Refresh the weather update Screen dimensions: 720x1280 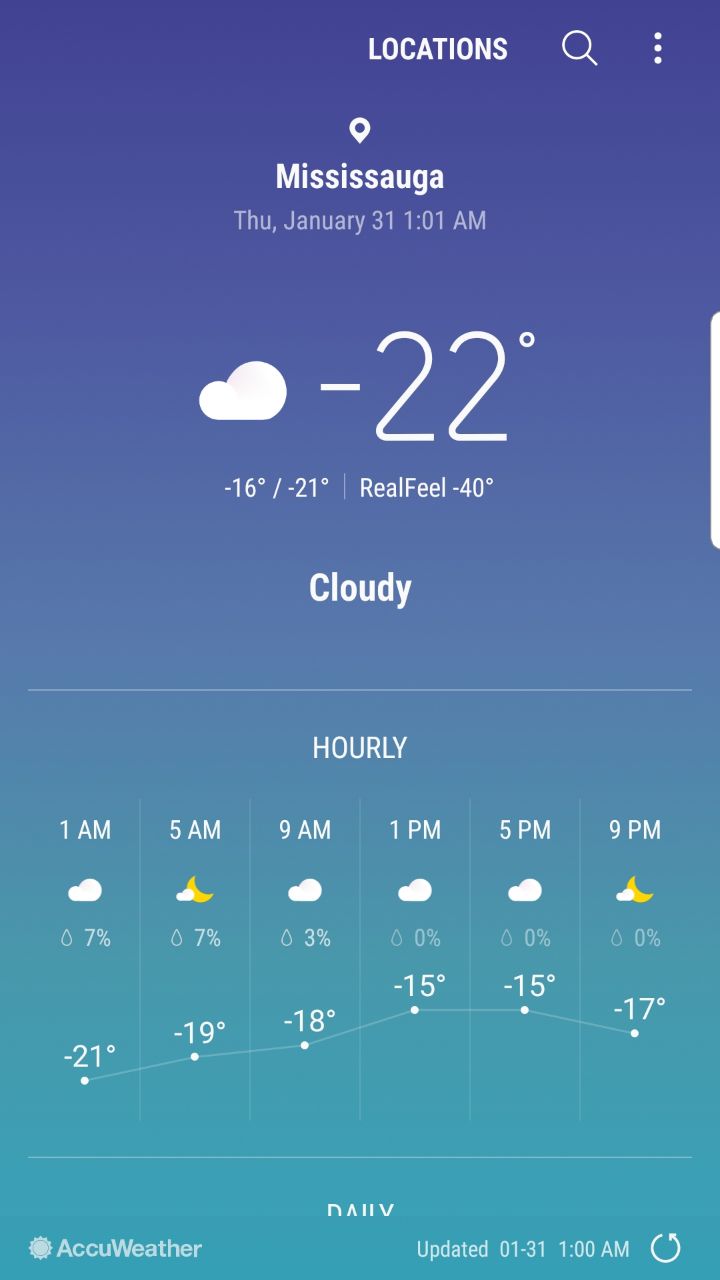pos(665,1247)
